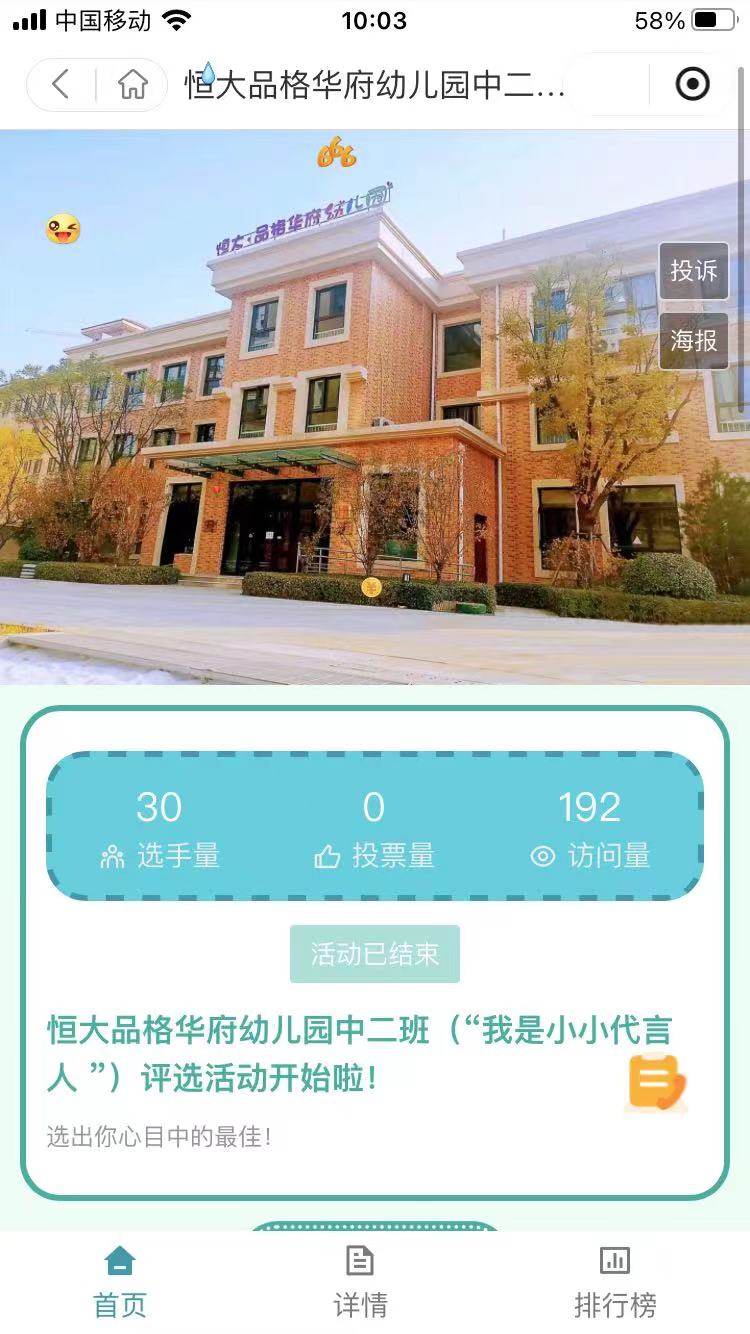Go back using the arrow icon
Image resolution: width=750 pixels, height=1334 pixels.
61,85
